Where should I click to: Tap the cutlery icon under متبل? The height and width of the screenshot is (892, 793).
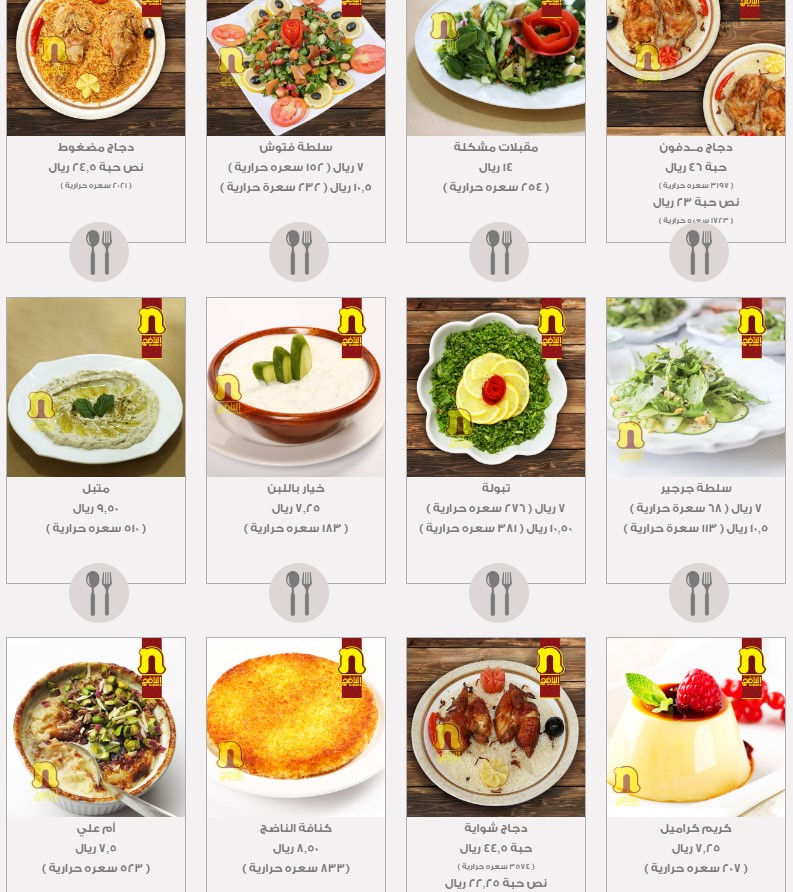tap(99, 593)
